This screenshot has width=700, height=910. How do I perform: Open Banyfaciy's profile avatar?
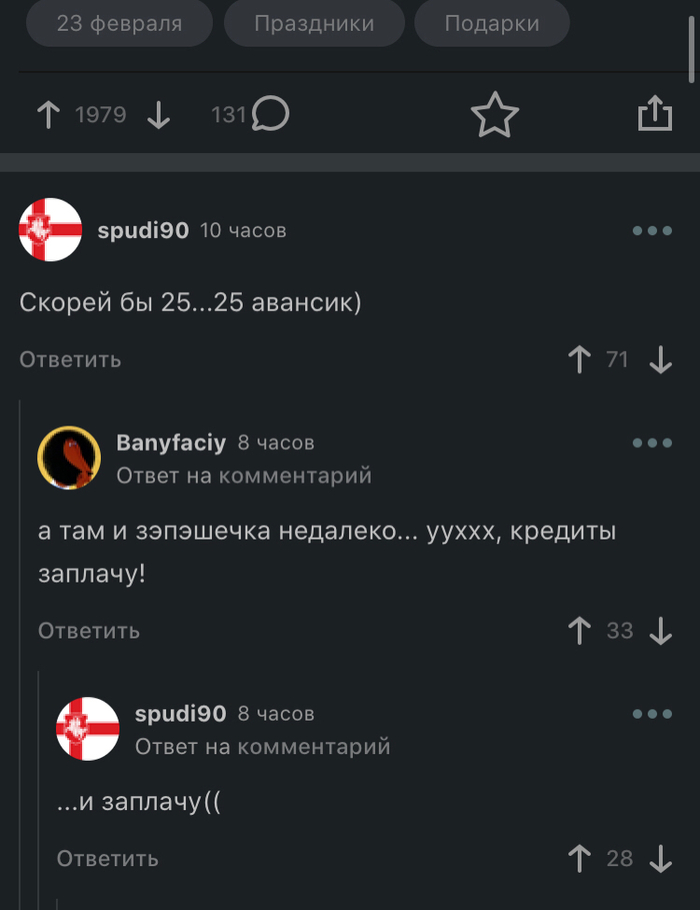[x=69, y=457]
